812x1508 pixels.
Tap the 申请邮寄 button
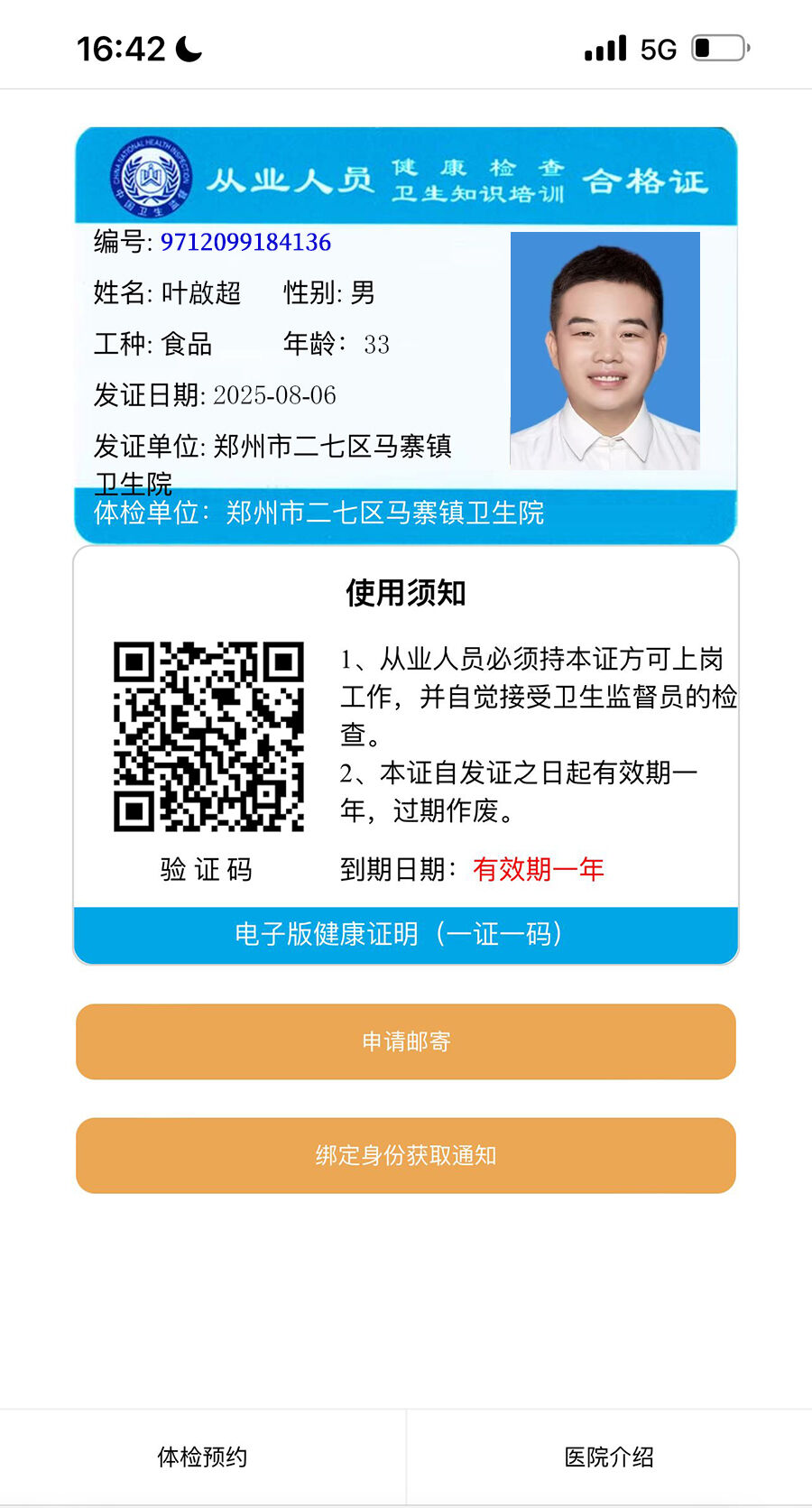tap(406, 1041)
